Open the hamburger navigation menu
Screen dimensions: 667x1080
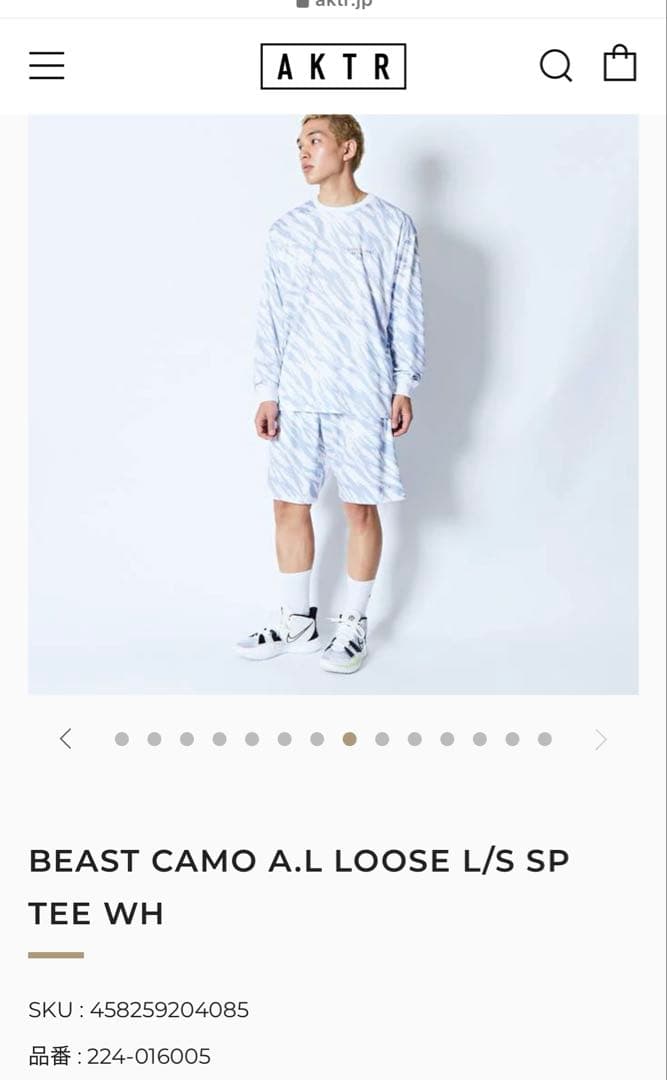[46, 66]
